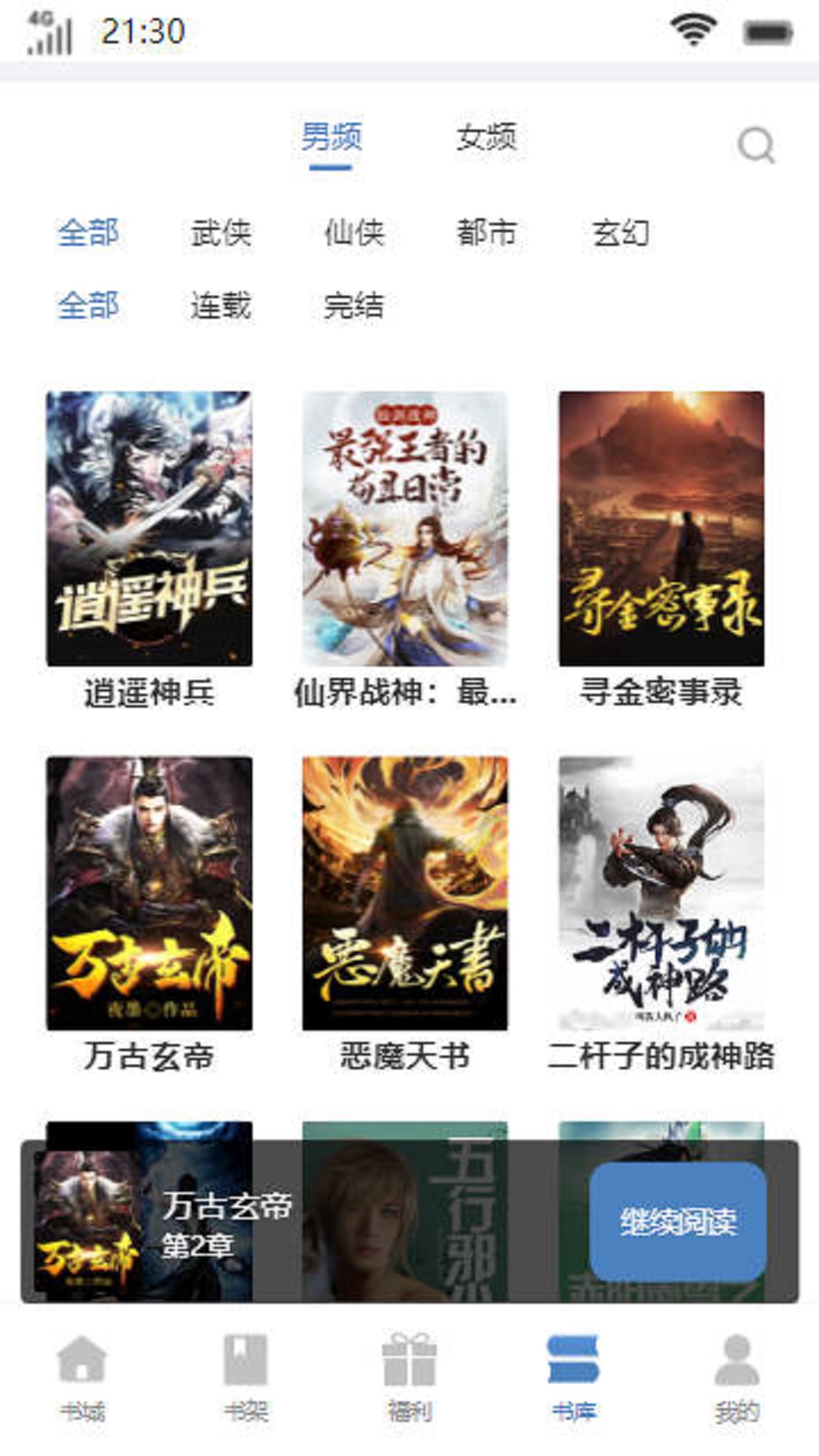Filter books by 武侠 genre
This screenshot has width=819, height=1456.
coord(221,232)
